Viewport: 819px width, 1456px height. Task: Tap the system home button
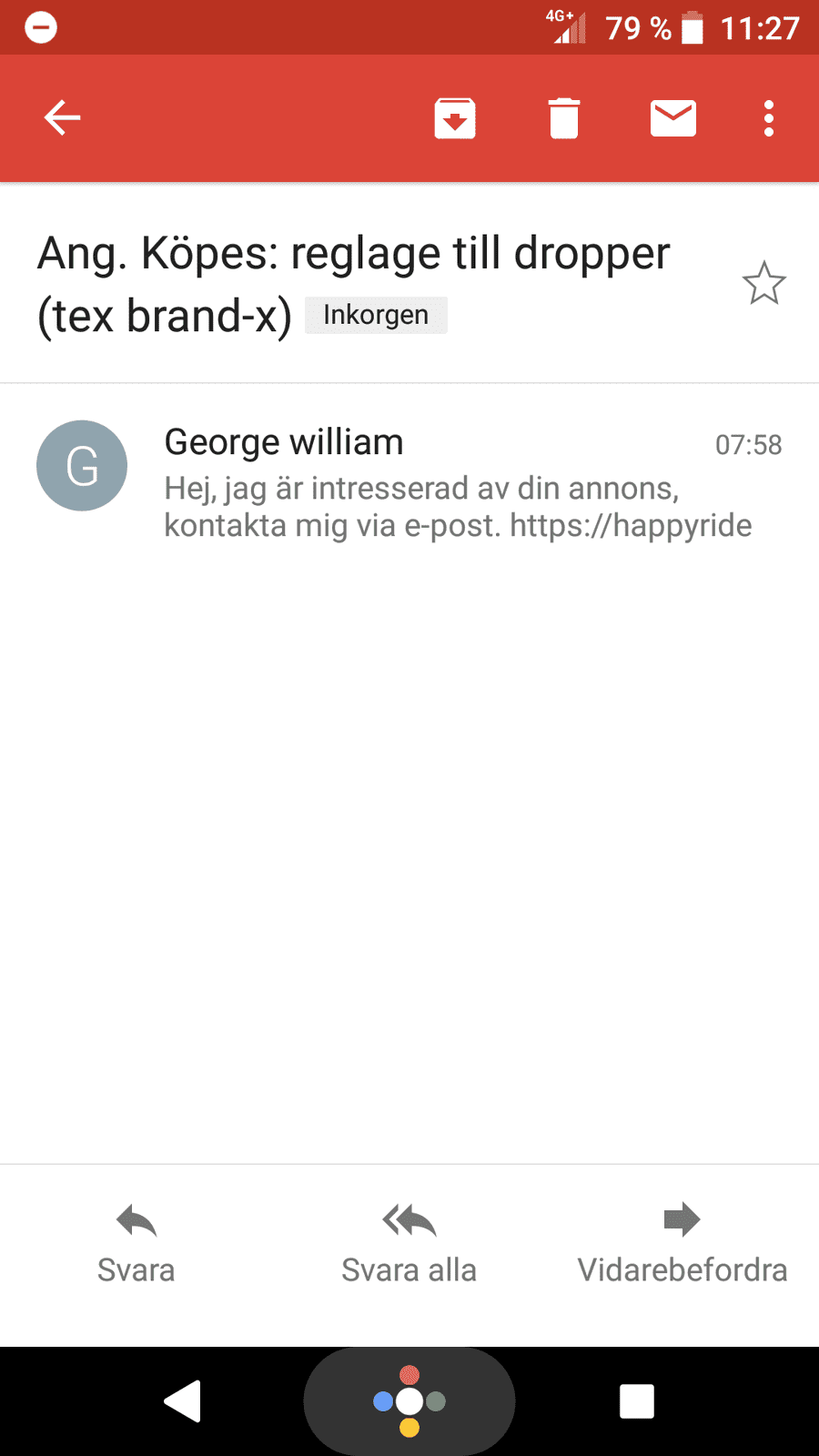409,1401
